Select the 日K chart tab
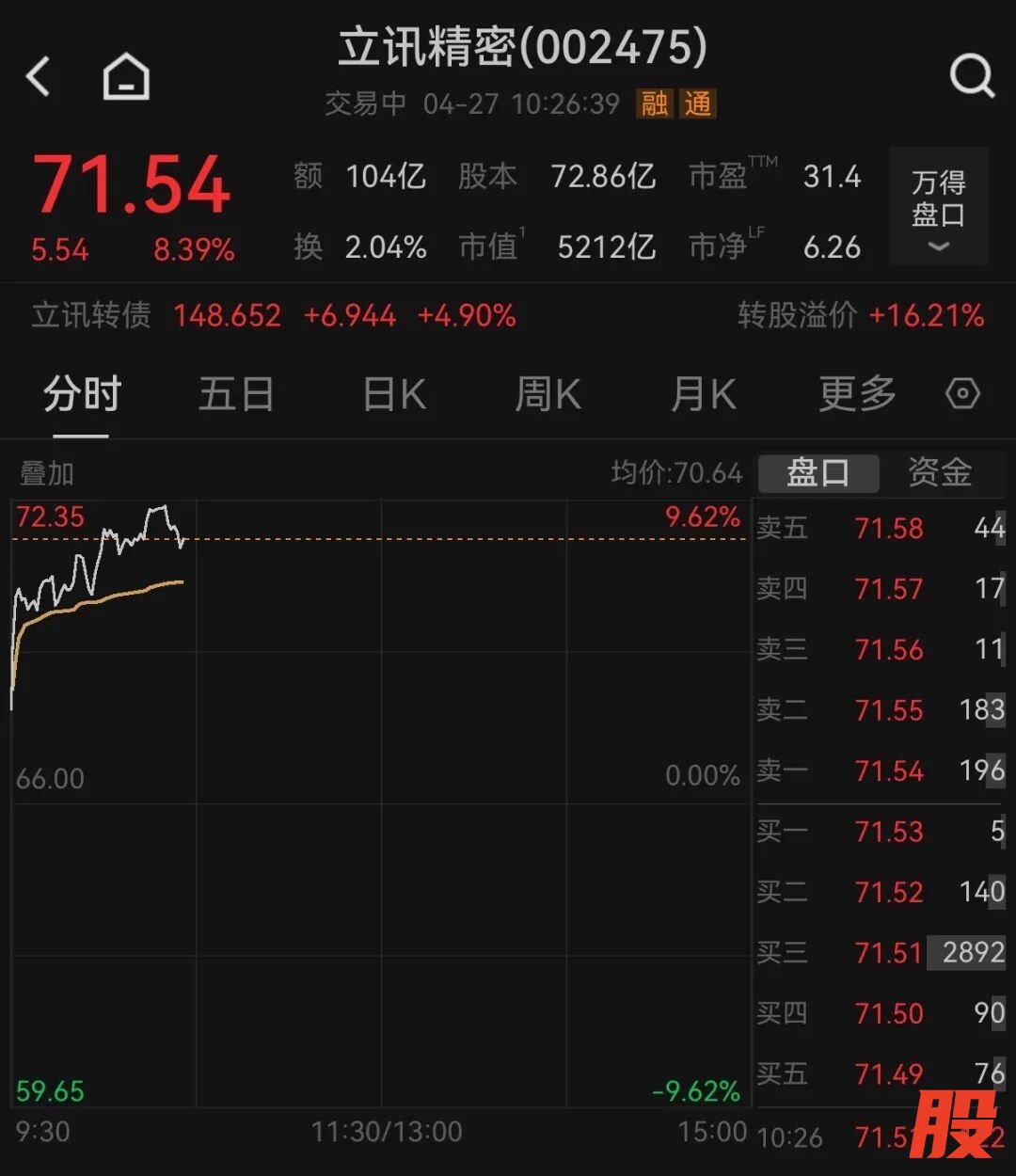The height and width of the screenshot is (1176, 1016). pos(394,394)
